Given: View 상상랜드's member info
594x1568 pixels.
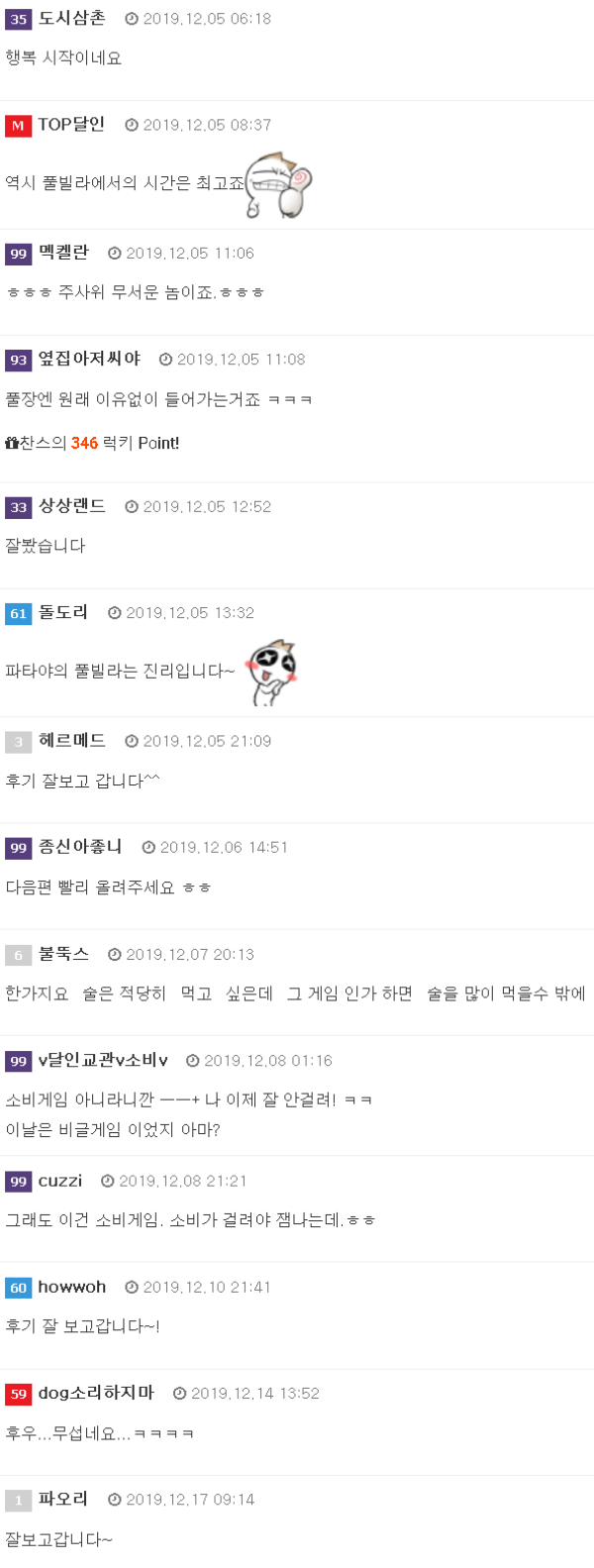Looking at the screenshot, I should tap(71, 506).
